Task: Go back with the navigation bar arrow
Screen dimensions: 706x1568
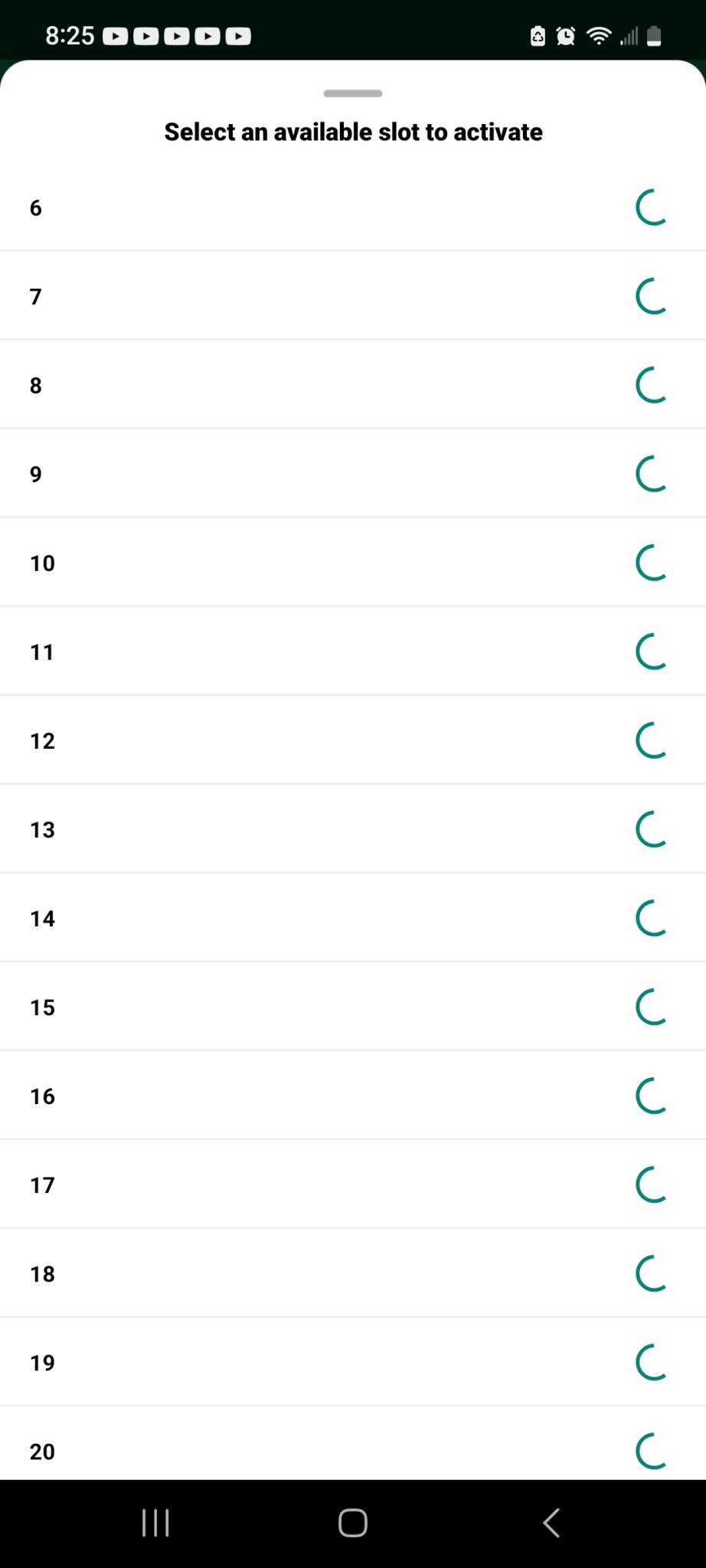Action: point(551,1523)
